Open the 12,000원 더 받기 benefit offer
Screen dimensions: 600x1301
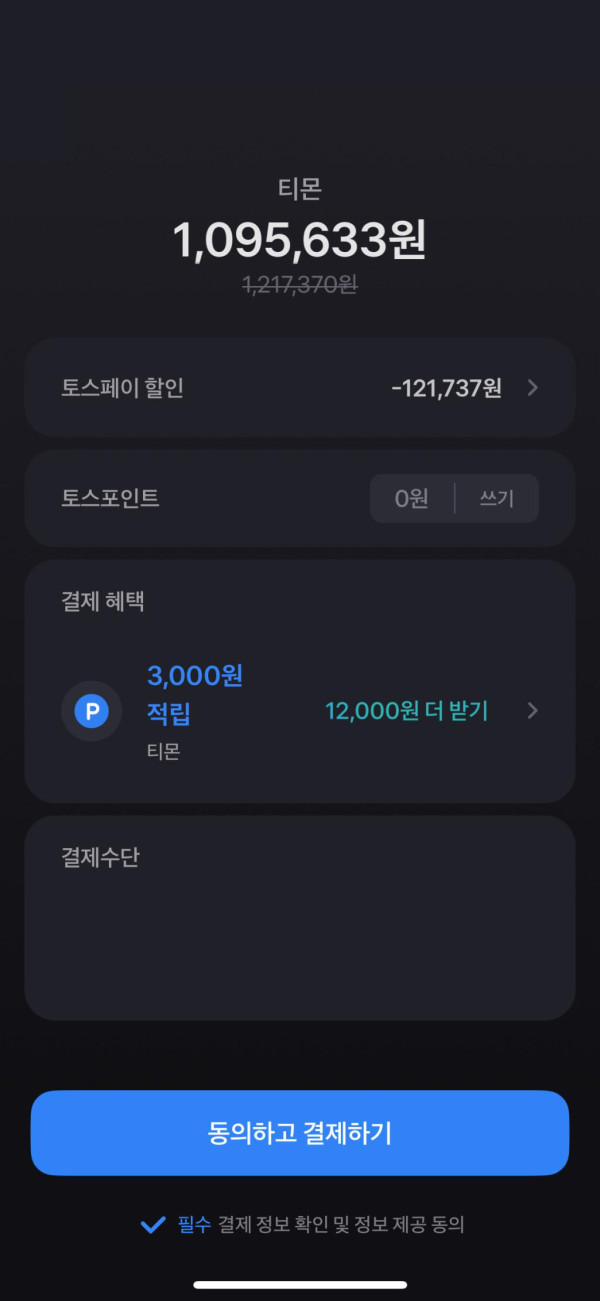(407, 711)
